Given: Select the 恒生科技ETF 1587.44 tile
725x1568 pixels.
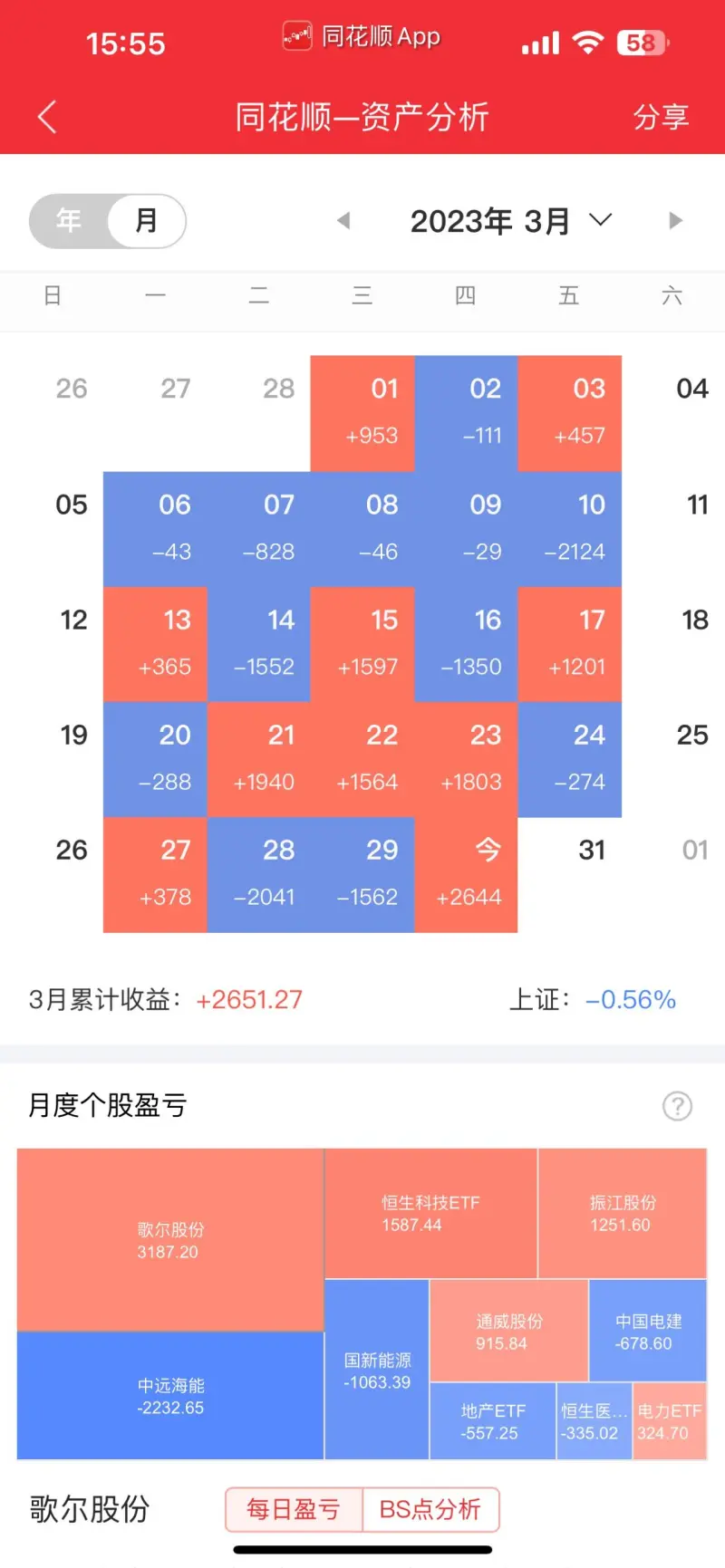Looking at the screenshot, I should (x=430, y=1214).
